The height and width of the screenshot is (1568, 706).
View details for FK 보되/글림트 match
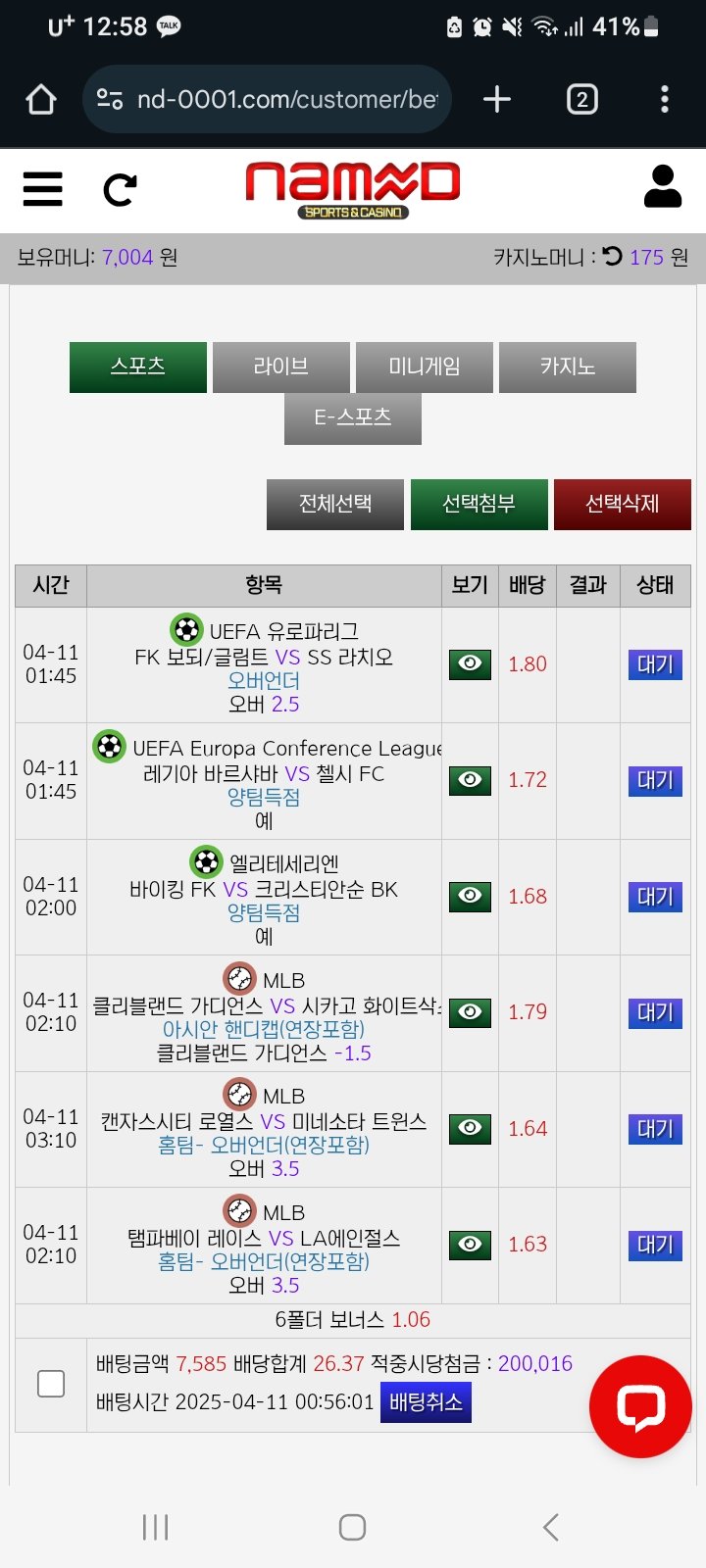click(470, 664)
